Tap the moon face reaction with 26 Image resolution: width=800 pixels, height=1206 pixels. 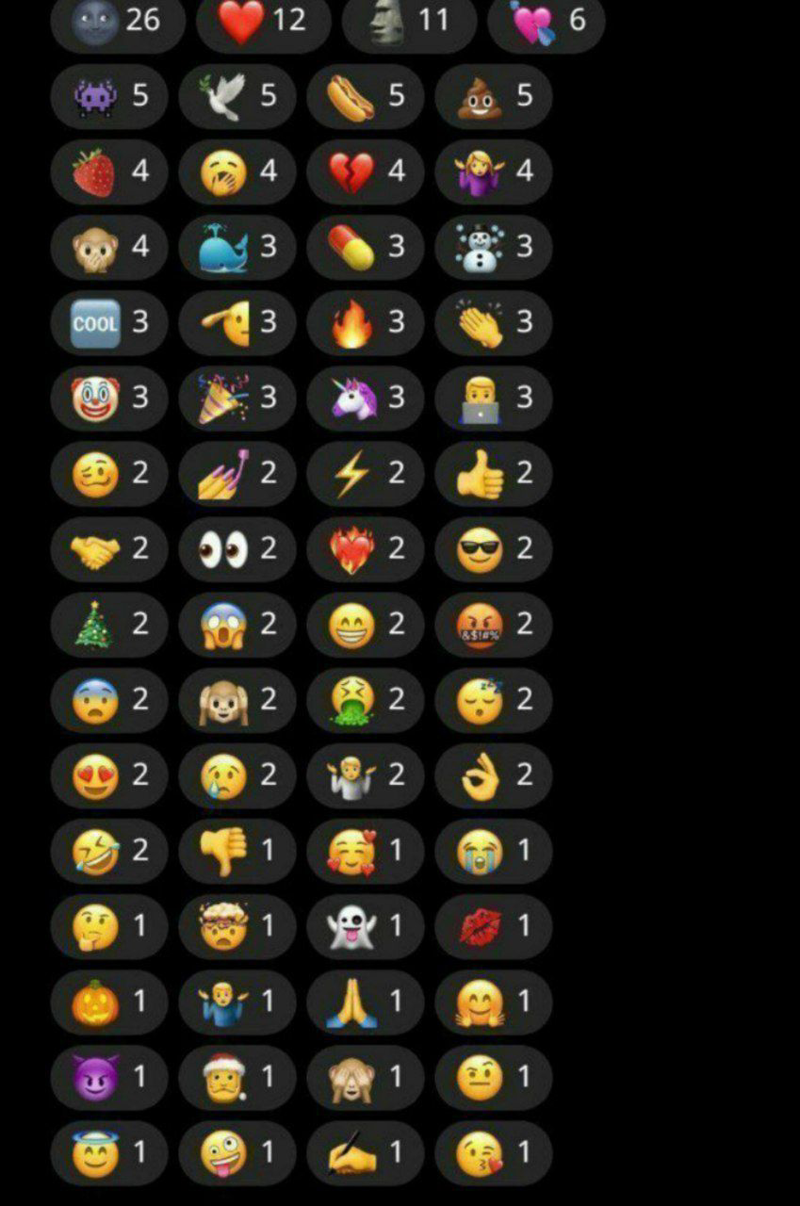(118, 20)
